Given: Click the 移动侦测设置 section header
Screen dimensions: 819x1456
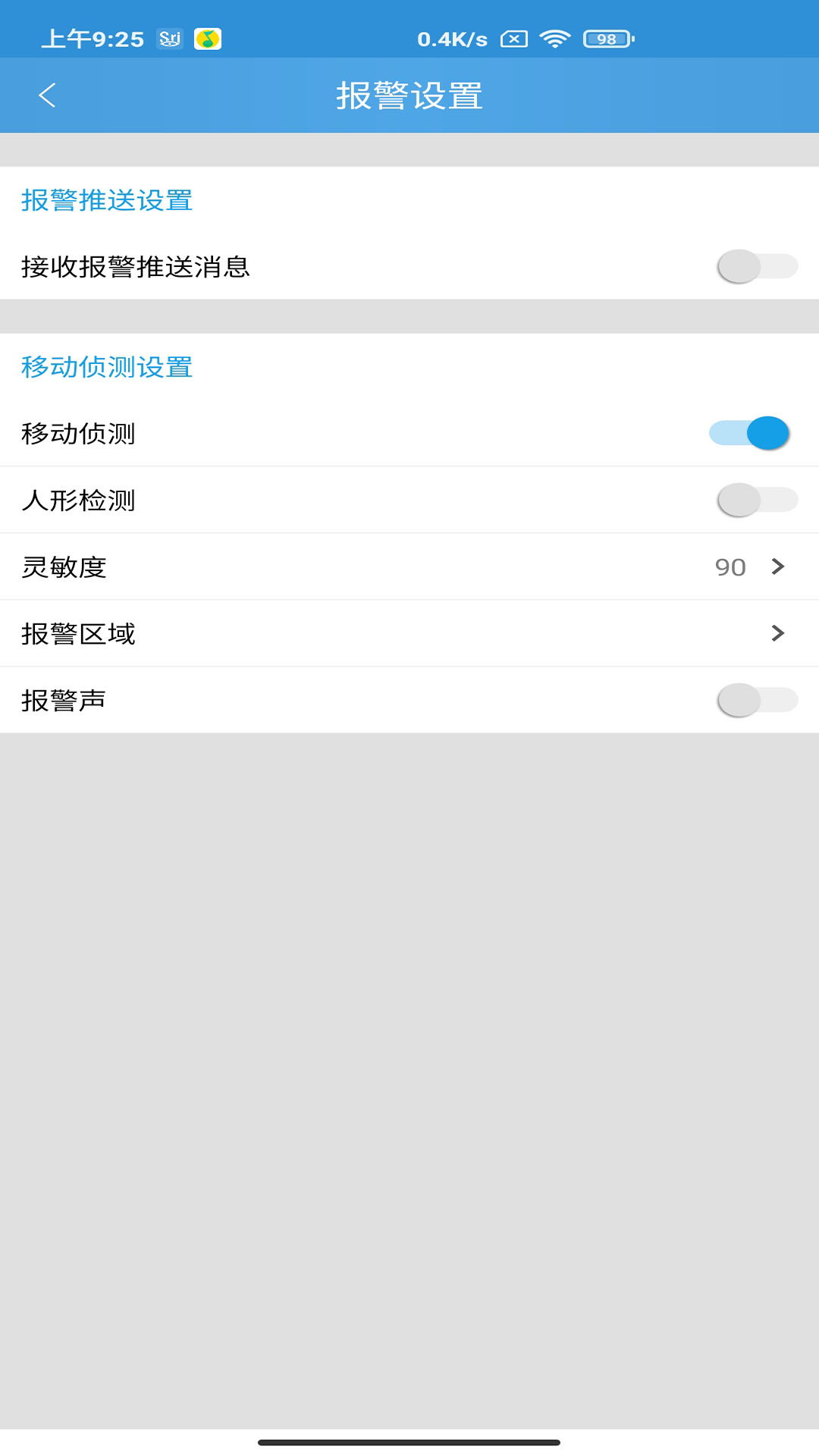Looking at the screenshot, I should click(x=107, y=368).
